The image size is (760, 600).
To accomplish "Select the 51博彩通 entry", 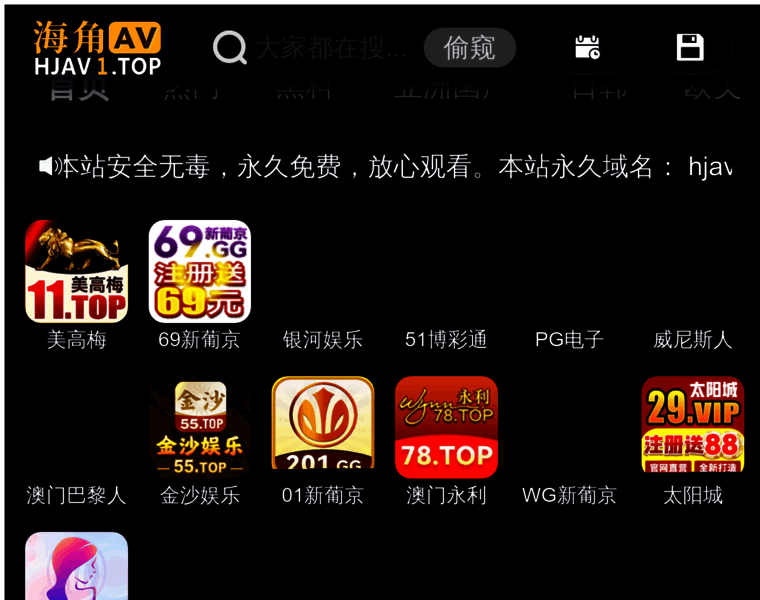I will click(x=446, y=339).
